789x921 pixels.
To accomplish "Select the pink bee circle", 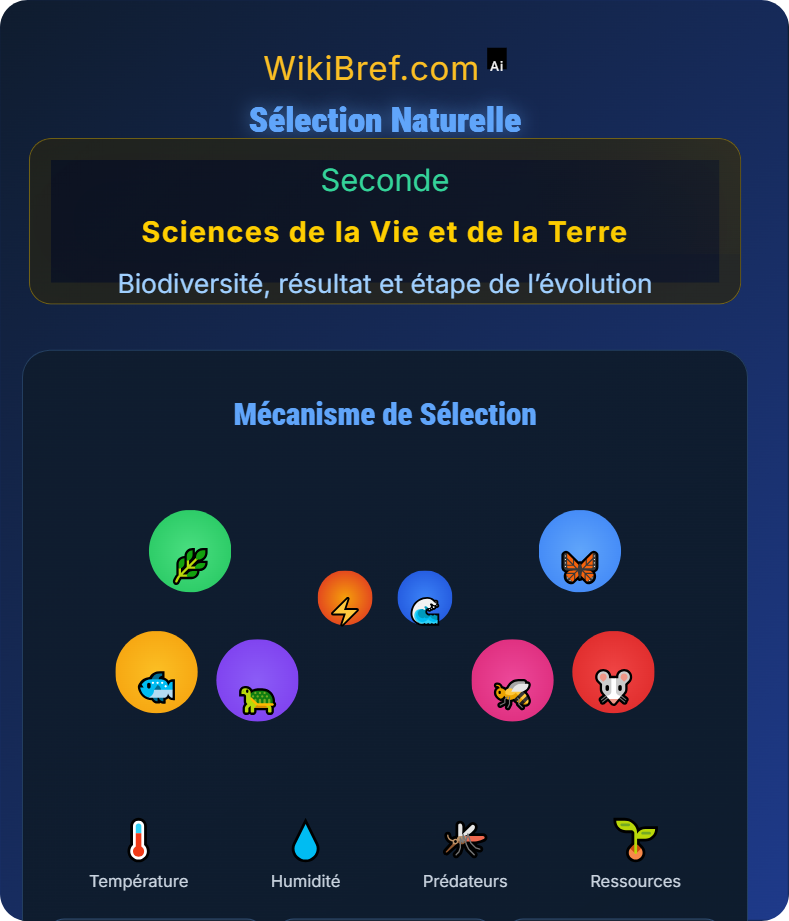I will point(512,680).
